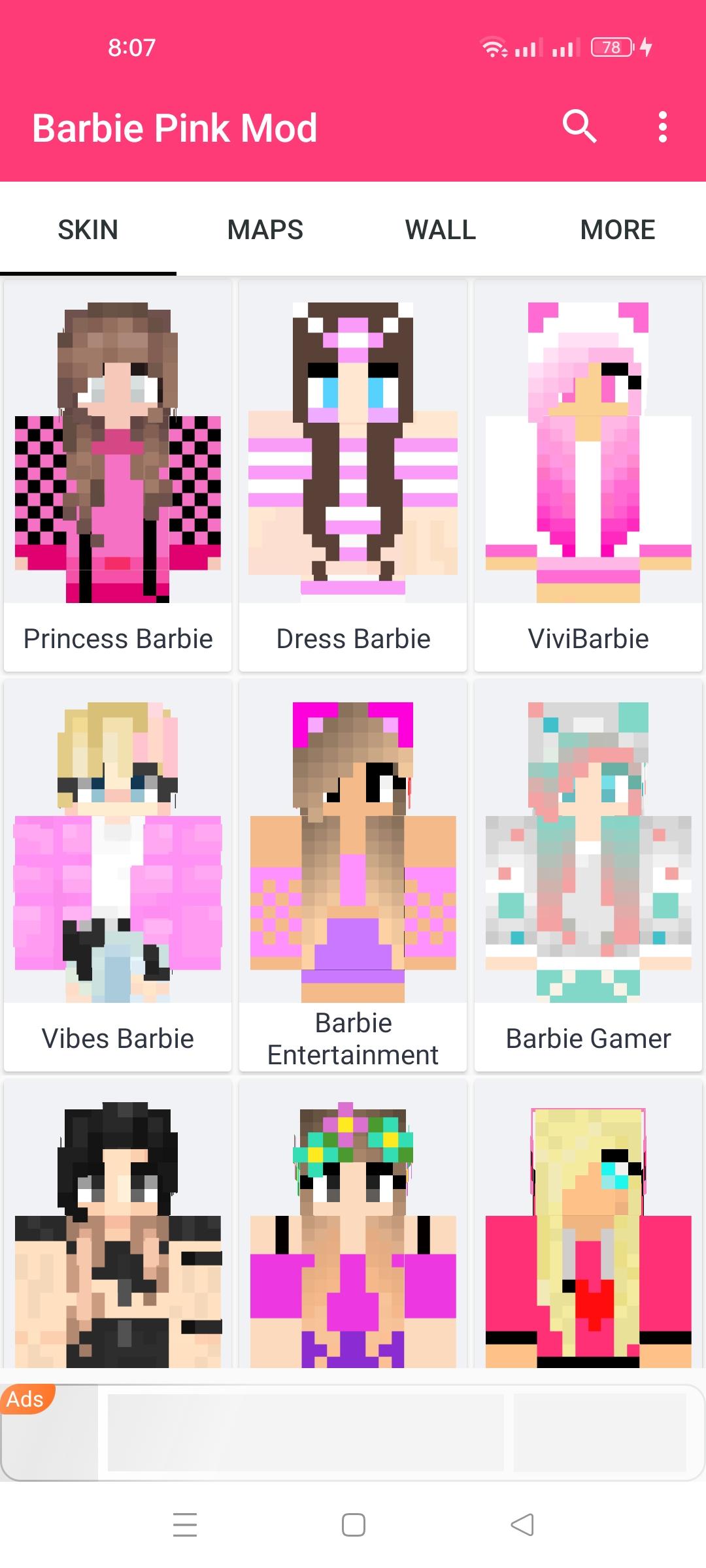706x1568 pixels.
Task: Open the search icon in app bar
Action: click(579, 126)
